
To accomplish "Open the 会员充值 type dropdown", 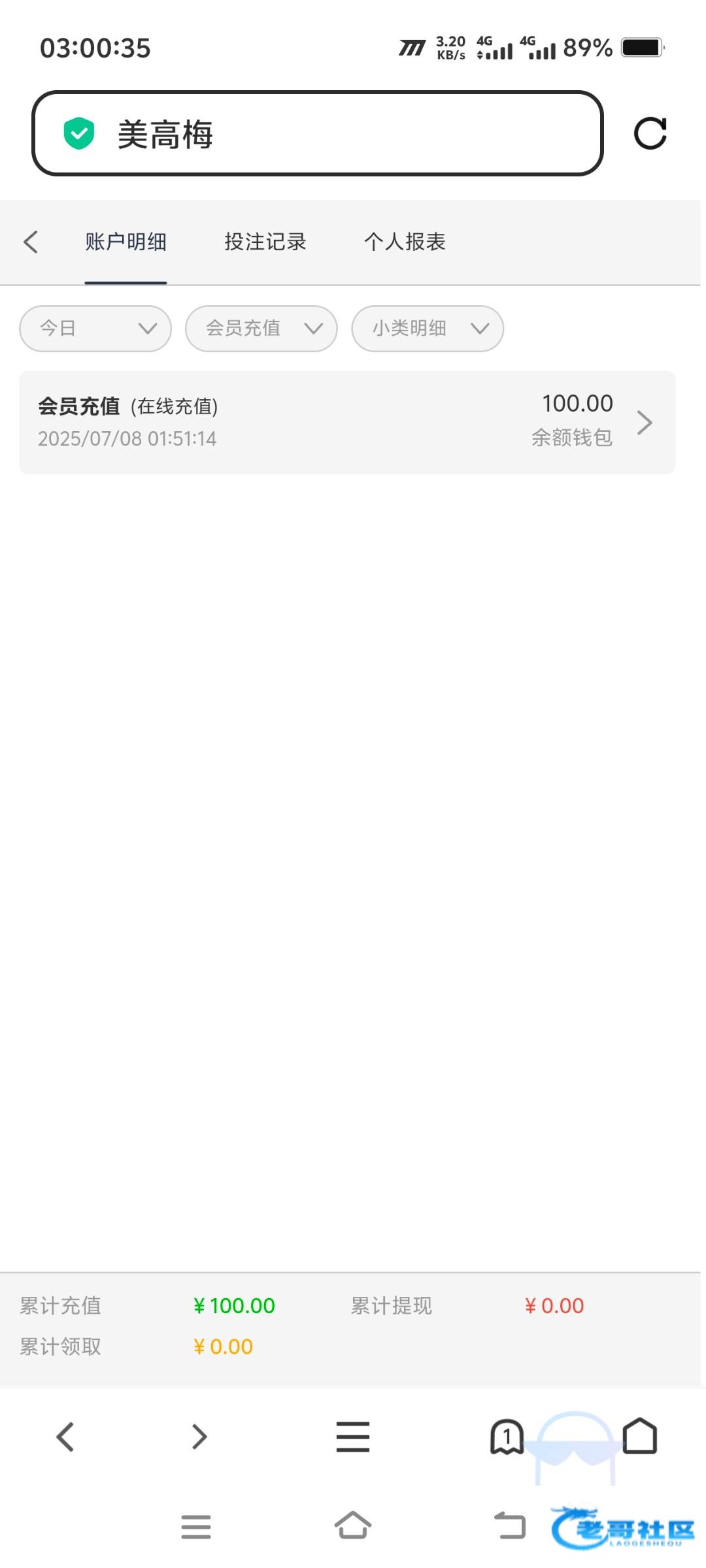I will pyautogui.click(x=261, y=328).
